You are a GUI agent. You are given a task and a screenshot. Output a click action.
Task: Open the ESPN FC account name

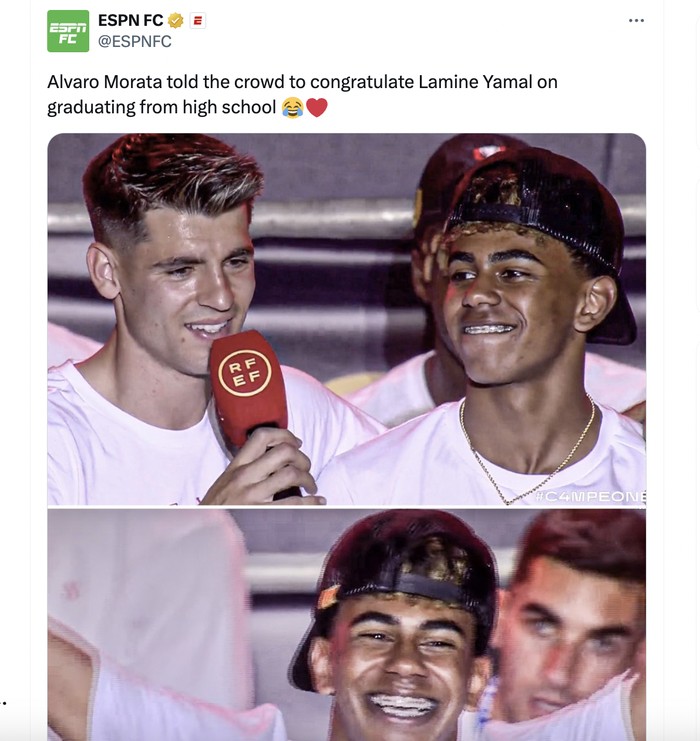tap(130, 20)
